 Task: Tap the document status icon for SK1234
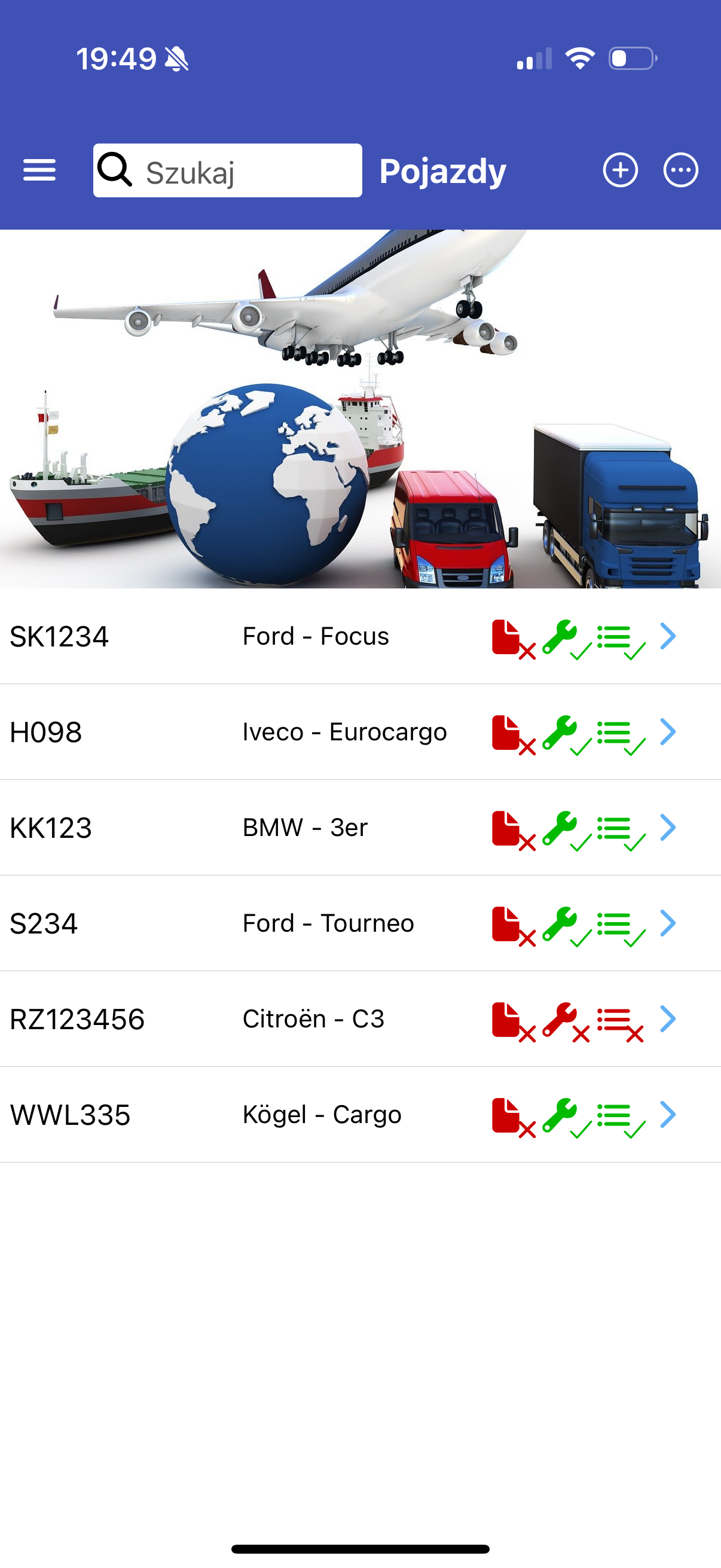[511, 639]
